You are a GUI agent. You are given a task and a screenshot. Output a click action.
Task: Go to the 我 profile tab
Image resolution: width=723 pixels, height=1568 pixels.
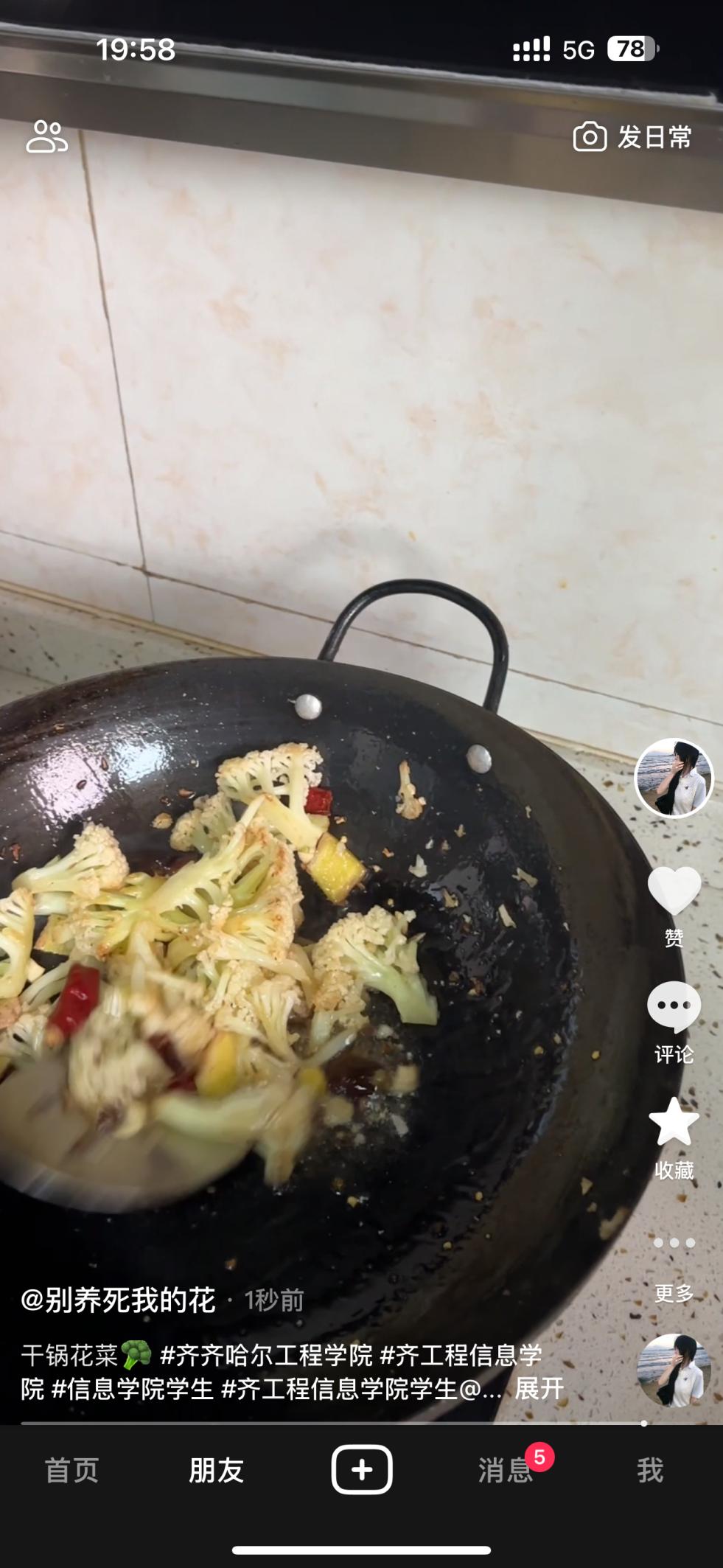click(x=650, y=1470)
